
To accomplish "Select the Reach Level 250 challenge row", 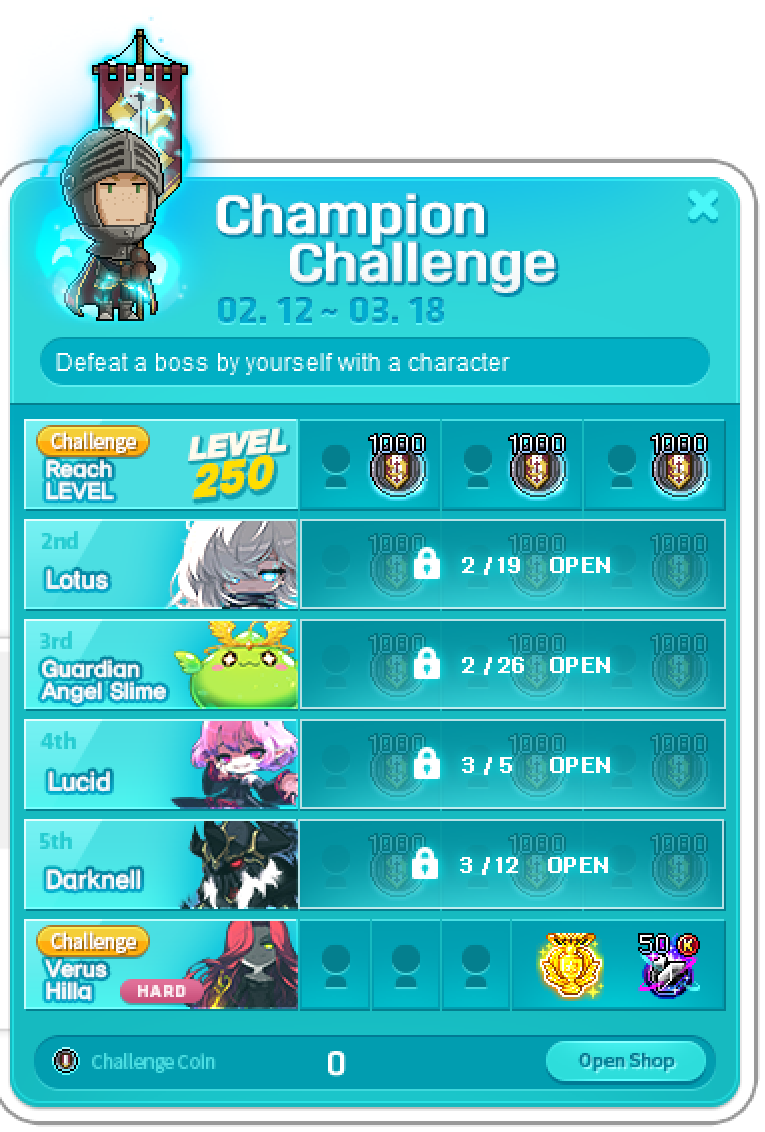I will 162,465.
